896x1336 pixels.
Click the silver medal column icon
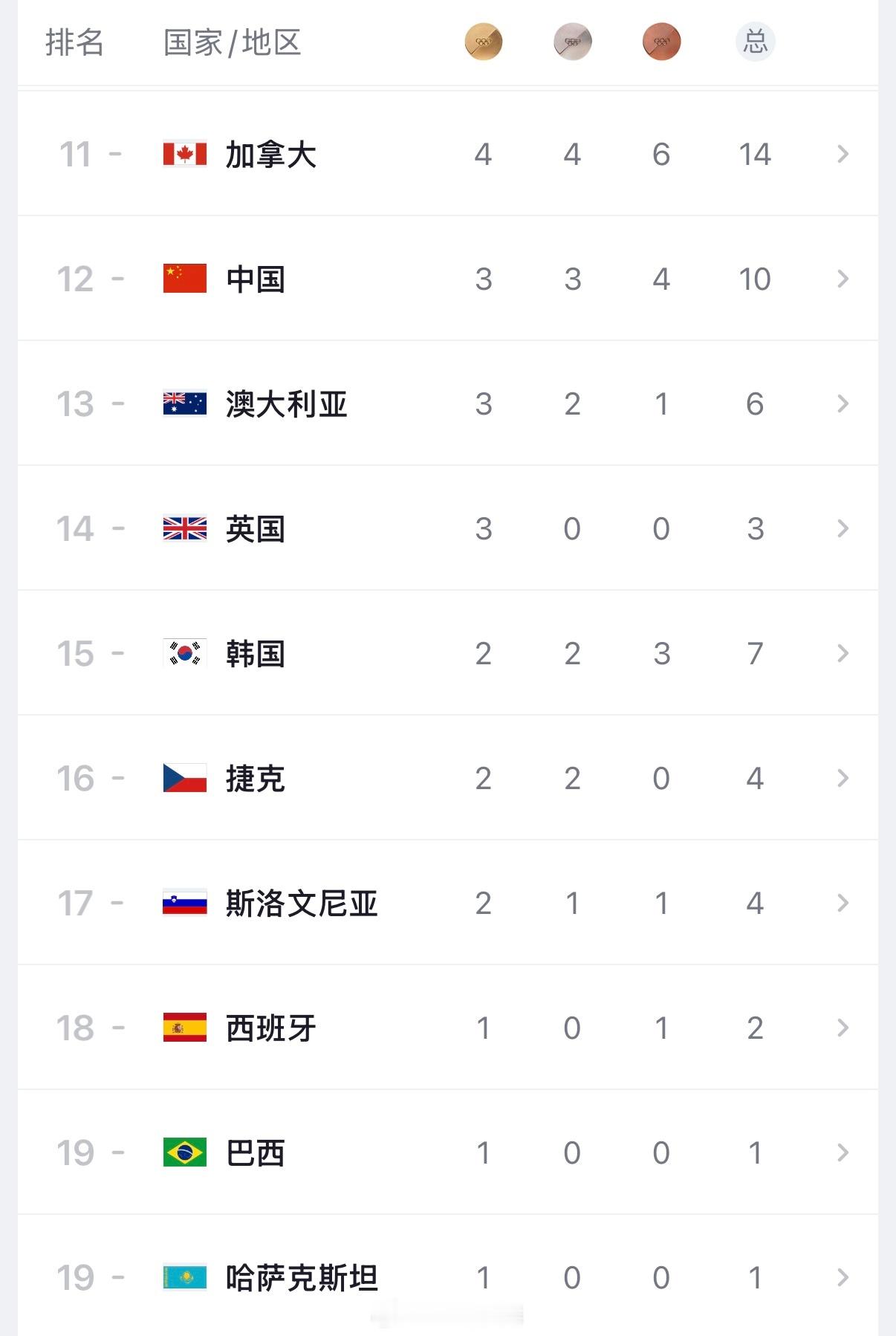572,42
